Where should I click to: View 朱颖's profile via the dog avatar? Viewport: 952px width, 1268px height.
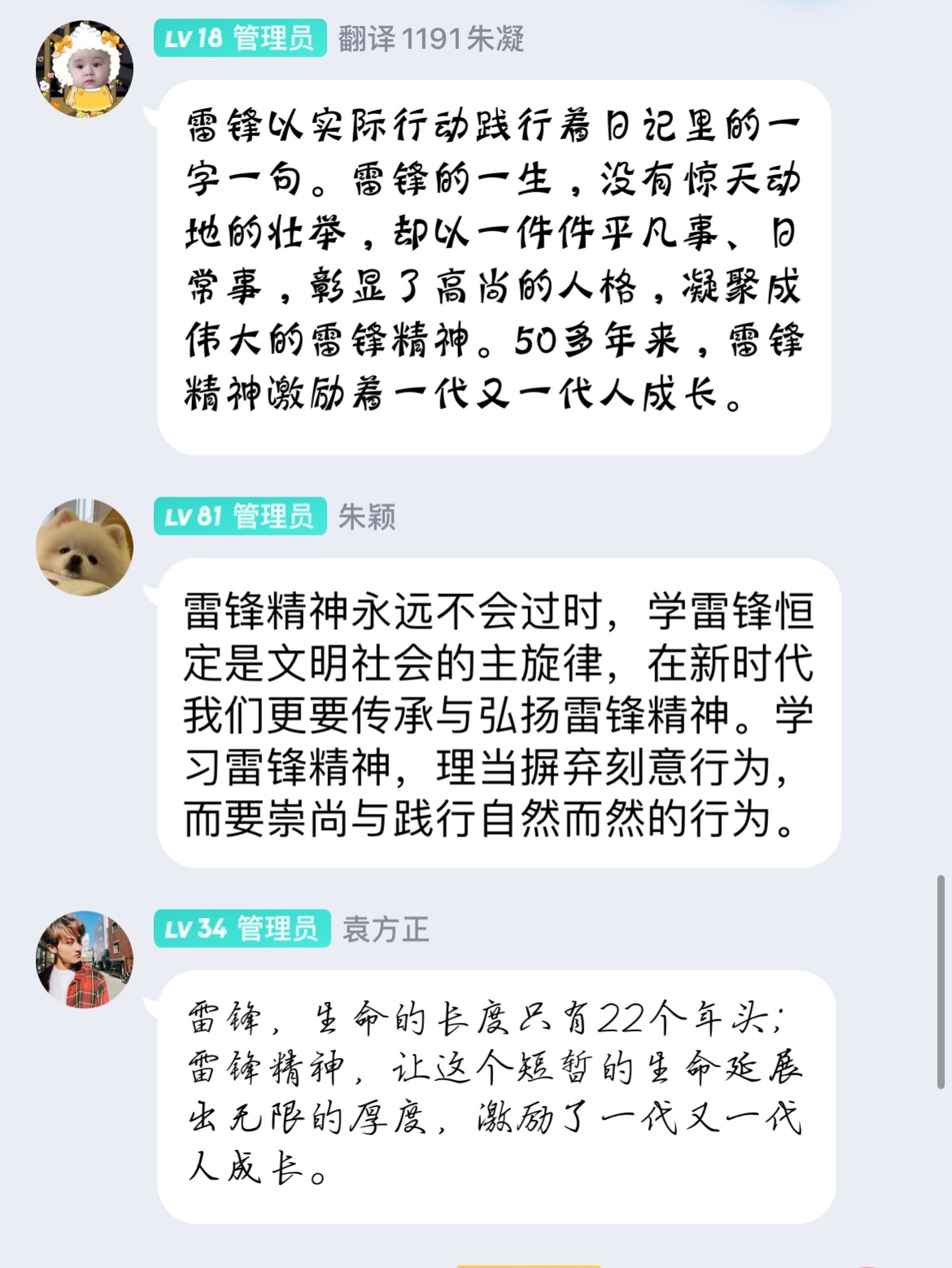coord(85,547)
